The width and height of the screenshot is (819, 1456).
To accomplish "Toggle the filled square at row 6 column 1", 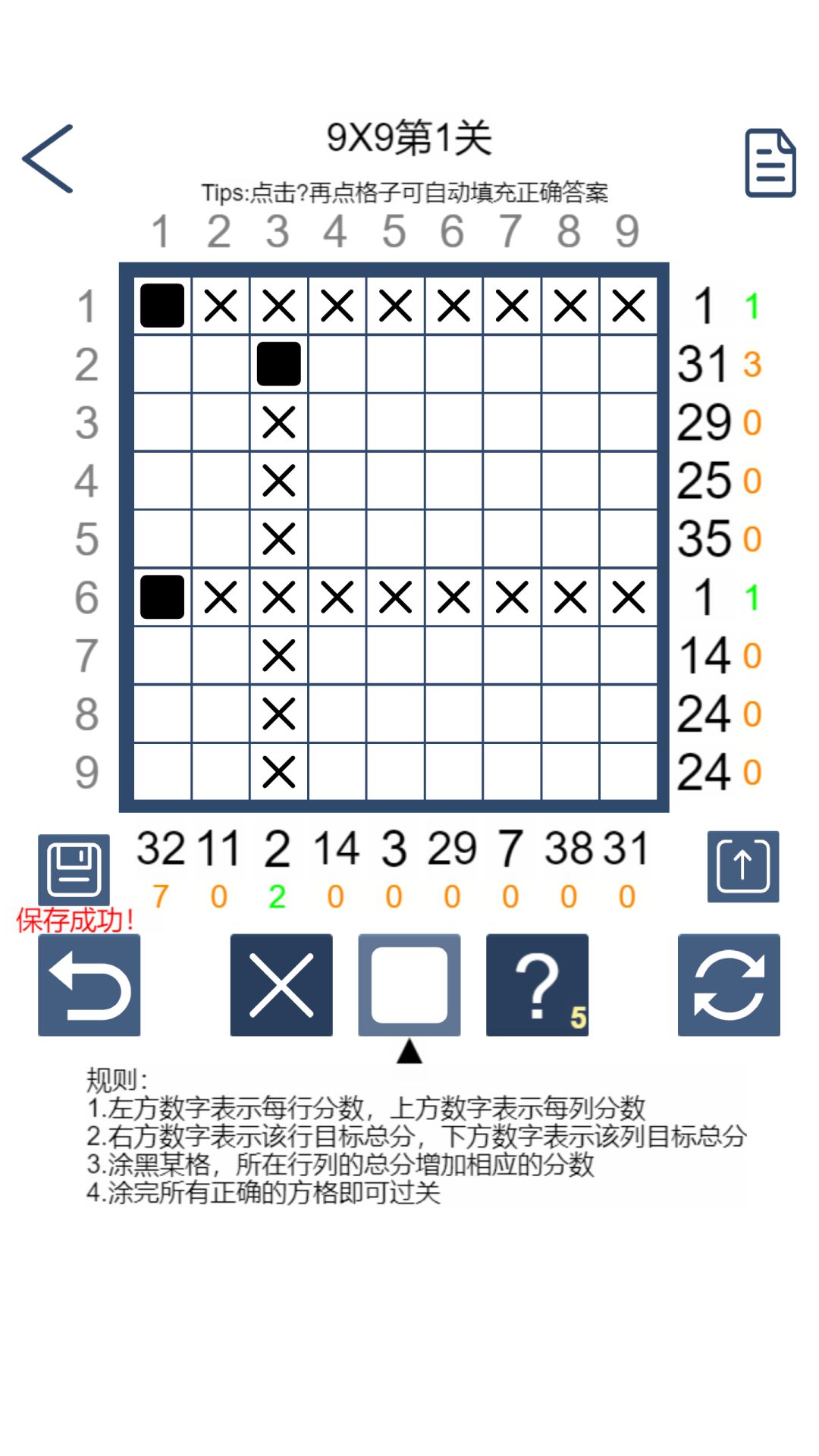I will (162, 597).
